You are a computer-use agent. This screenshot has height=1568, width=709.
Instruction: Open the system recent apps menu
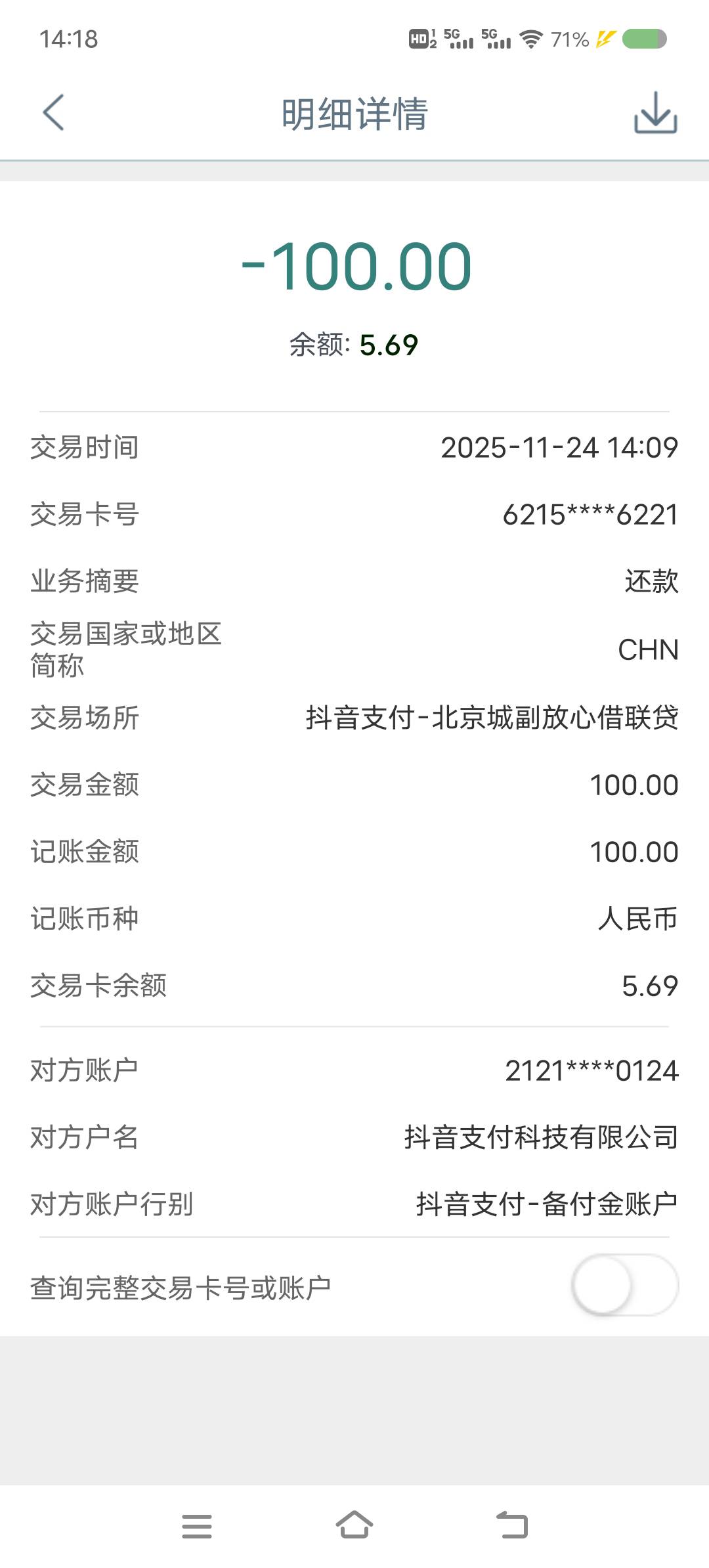197,1526
